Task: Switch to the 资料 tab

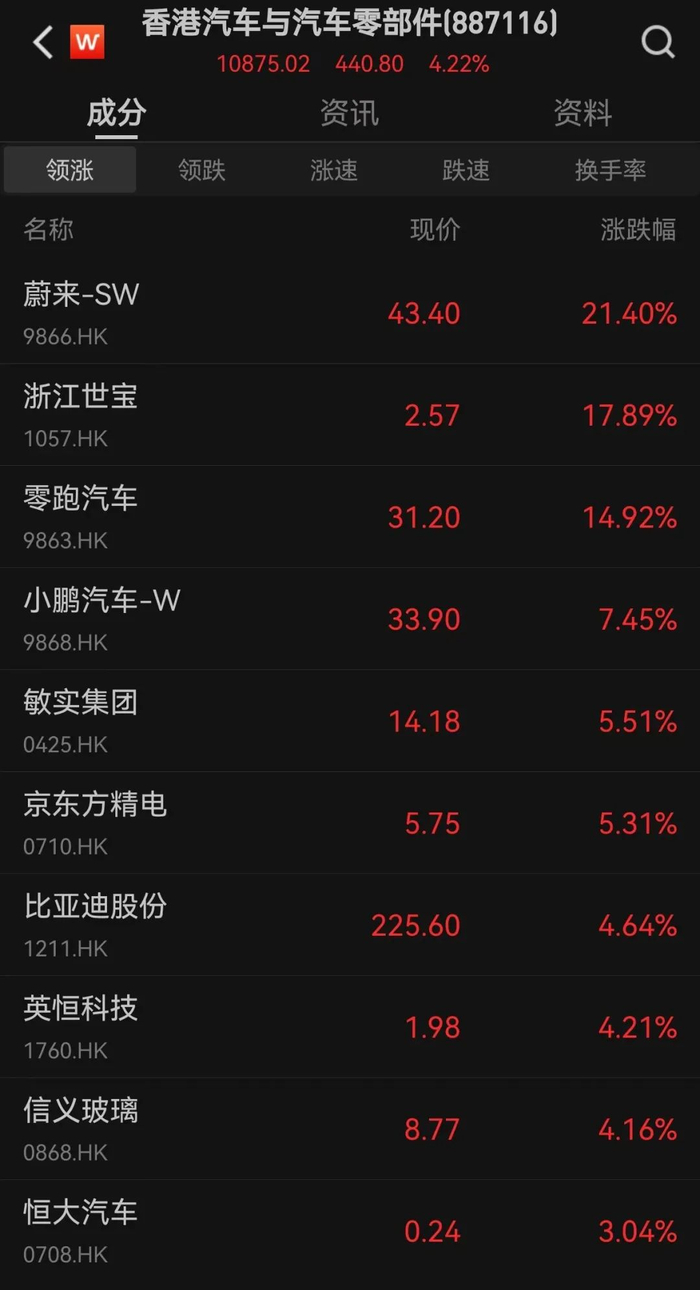Action: 582,112
